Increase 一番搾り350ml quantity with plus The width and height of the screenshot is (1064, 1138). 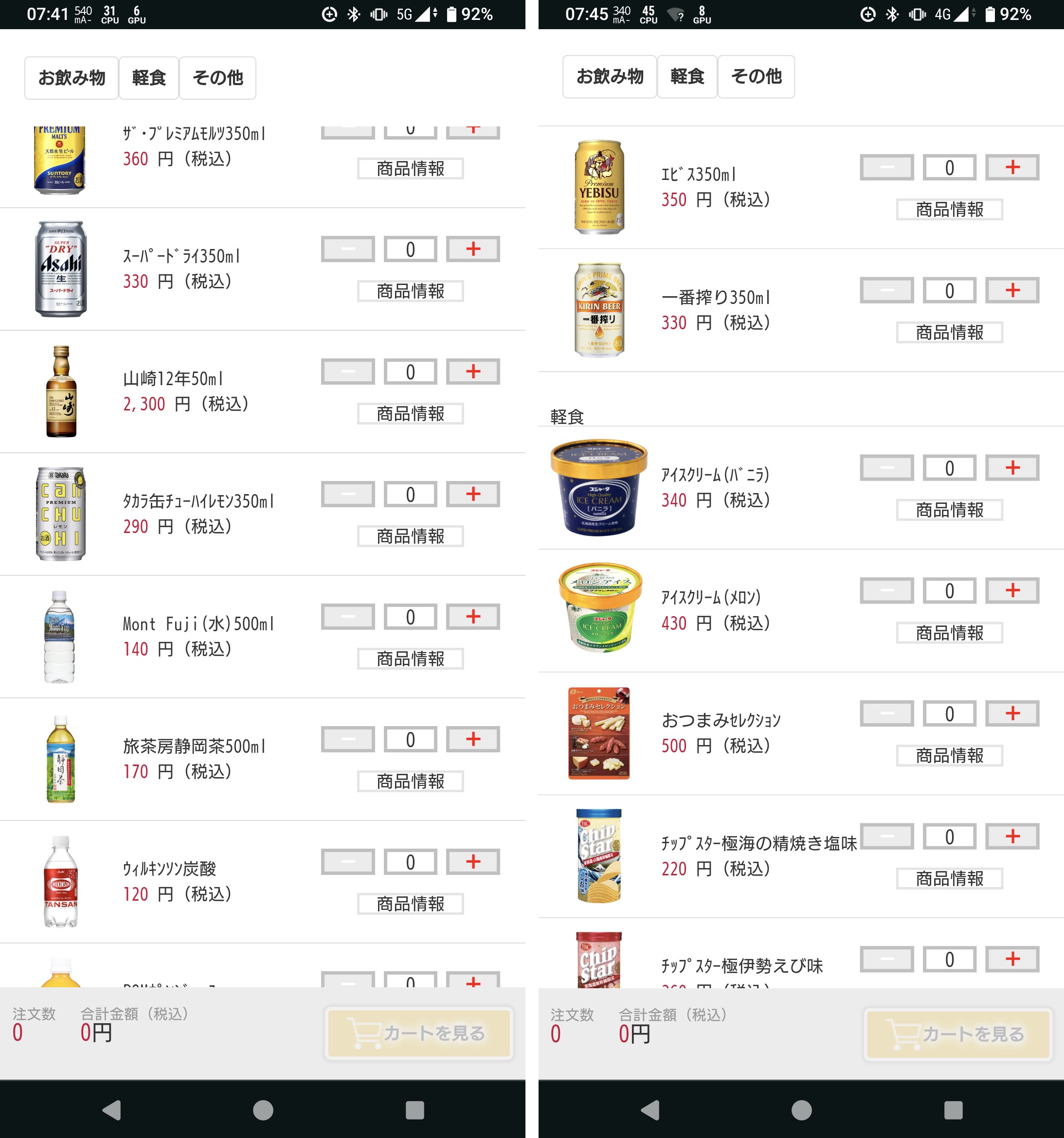pyautogui.click(x=1011, y=290)
